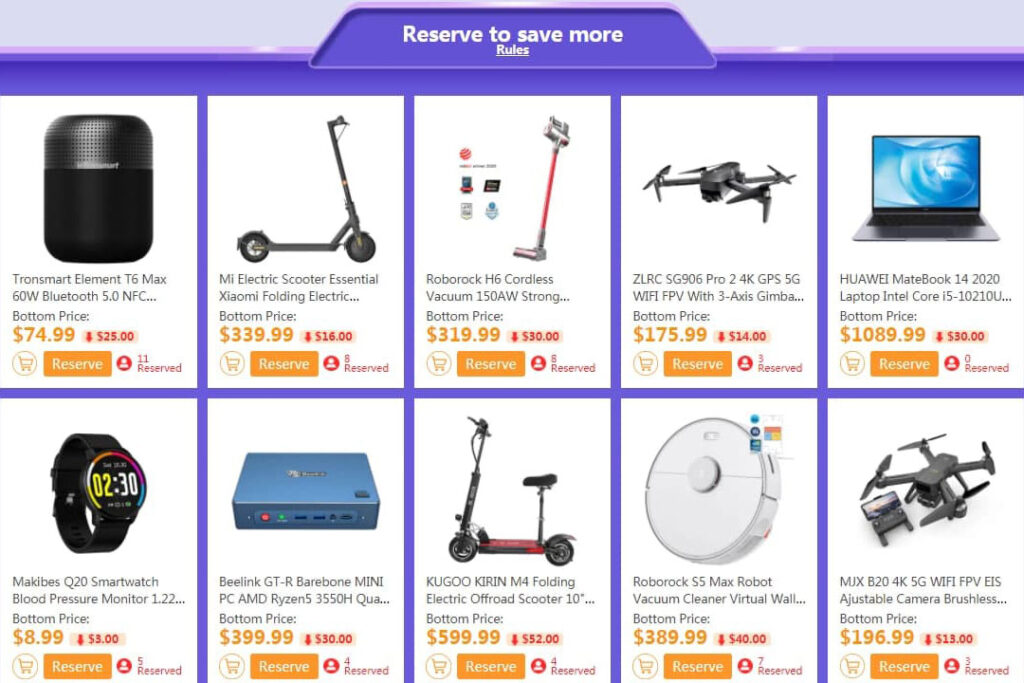Reserve the Mi Electric Scooter Essential
The width and height of the screenshot is (1024, 683).
click(284, 364)
